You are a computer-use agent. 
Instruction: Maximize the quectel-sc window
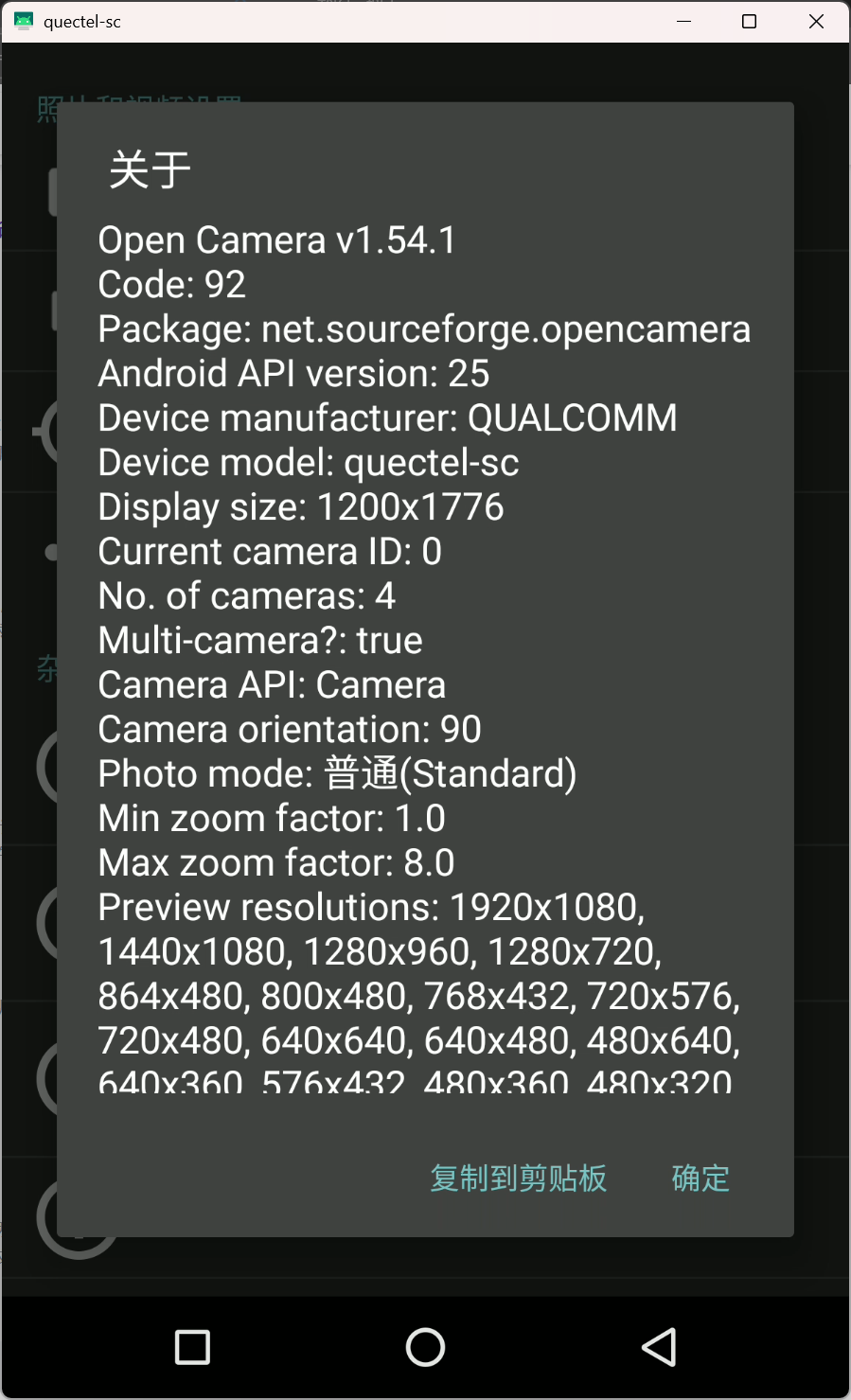(749, 22)
